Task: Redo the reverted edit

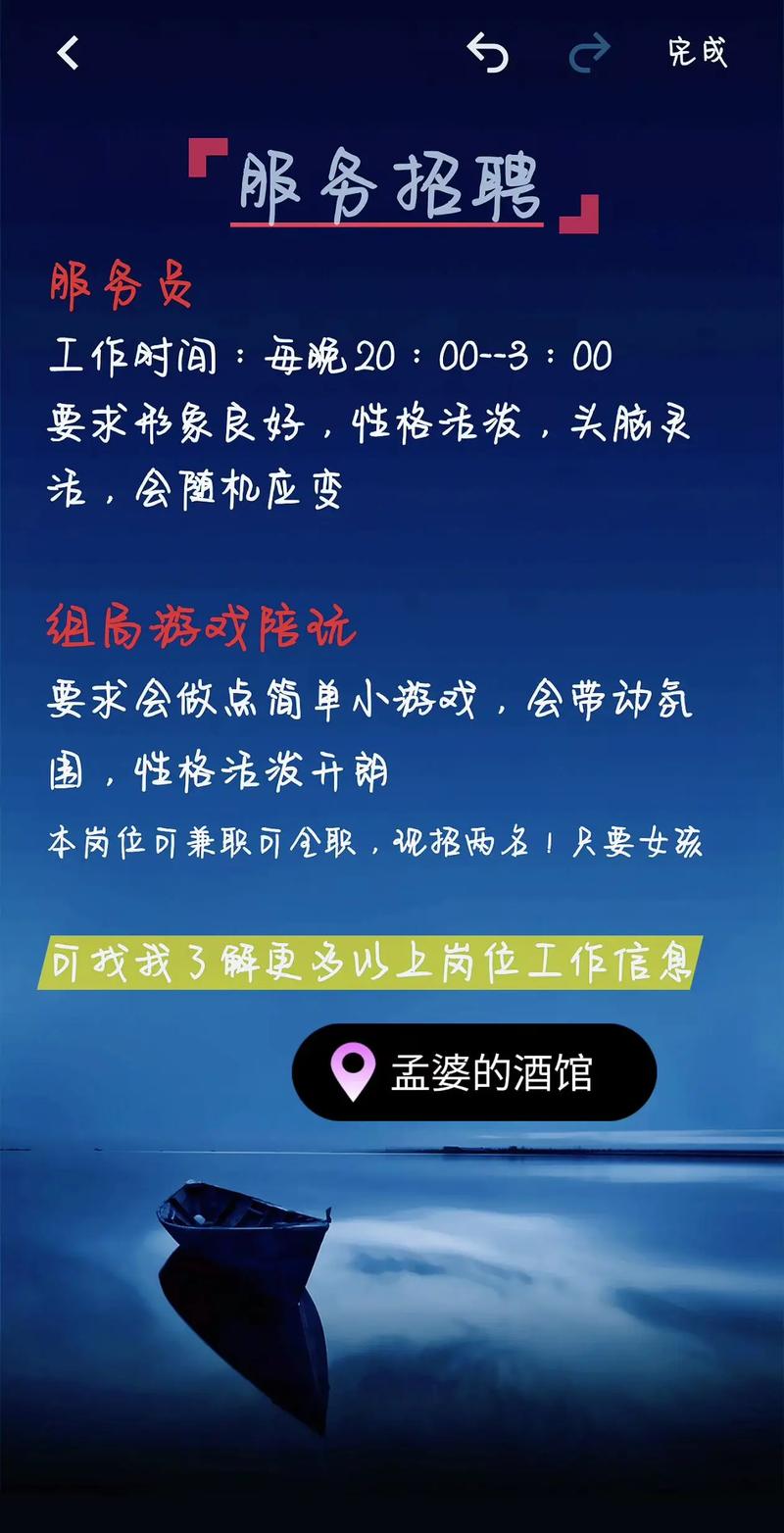Action: 589,53
